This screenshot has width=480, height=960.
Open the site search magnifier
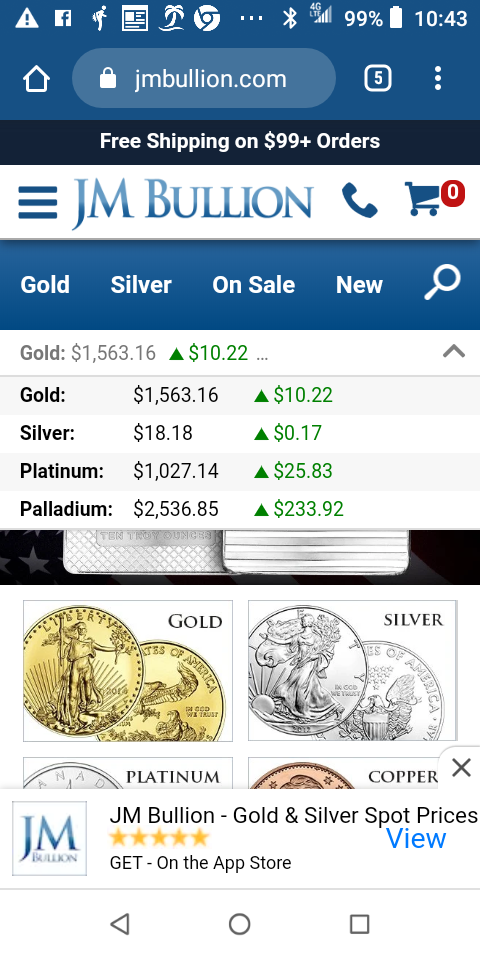(x=442, y=282)
